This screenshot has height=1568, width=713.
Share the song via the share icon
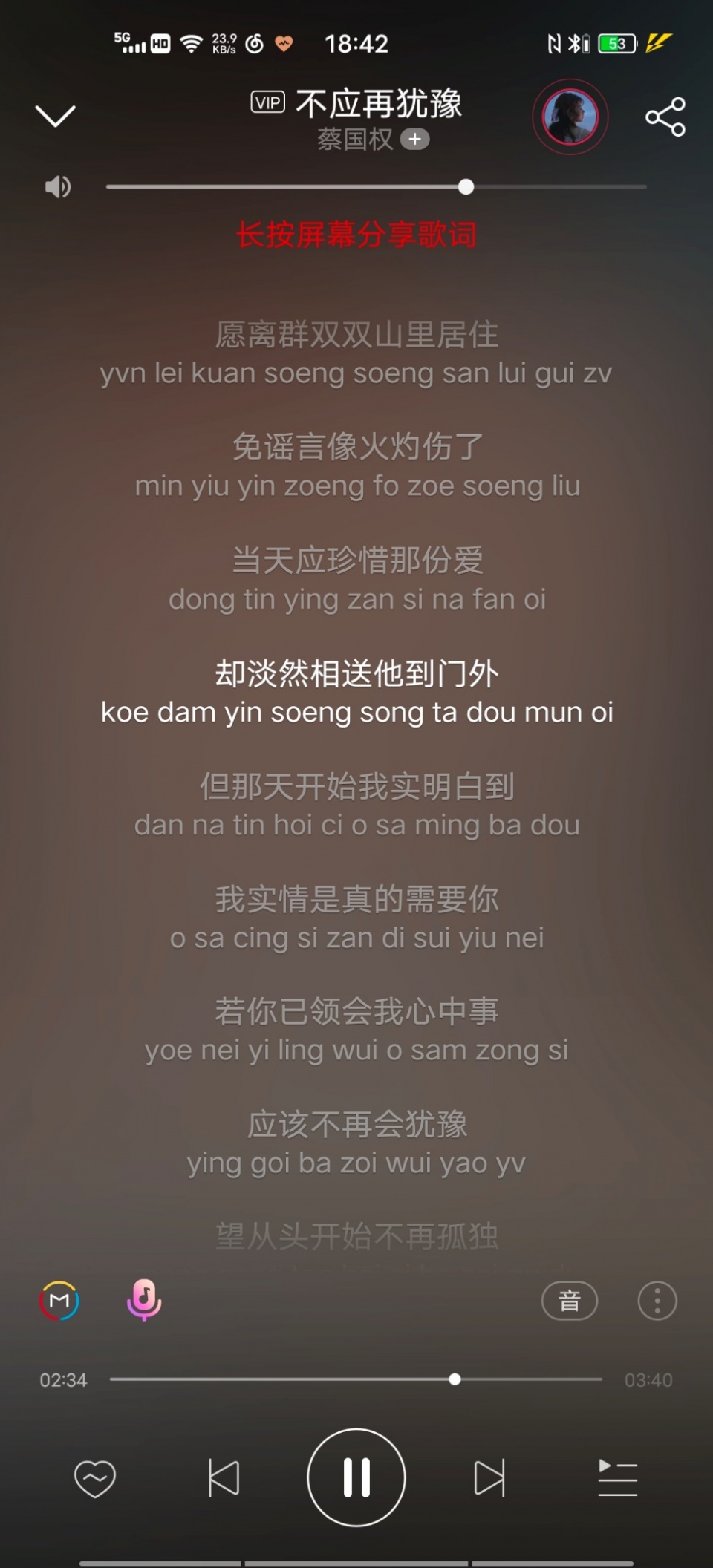pyautogui.click(x=664, y=115)
